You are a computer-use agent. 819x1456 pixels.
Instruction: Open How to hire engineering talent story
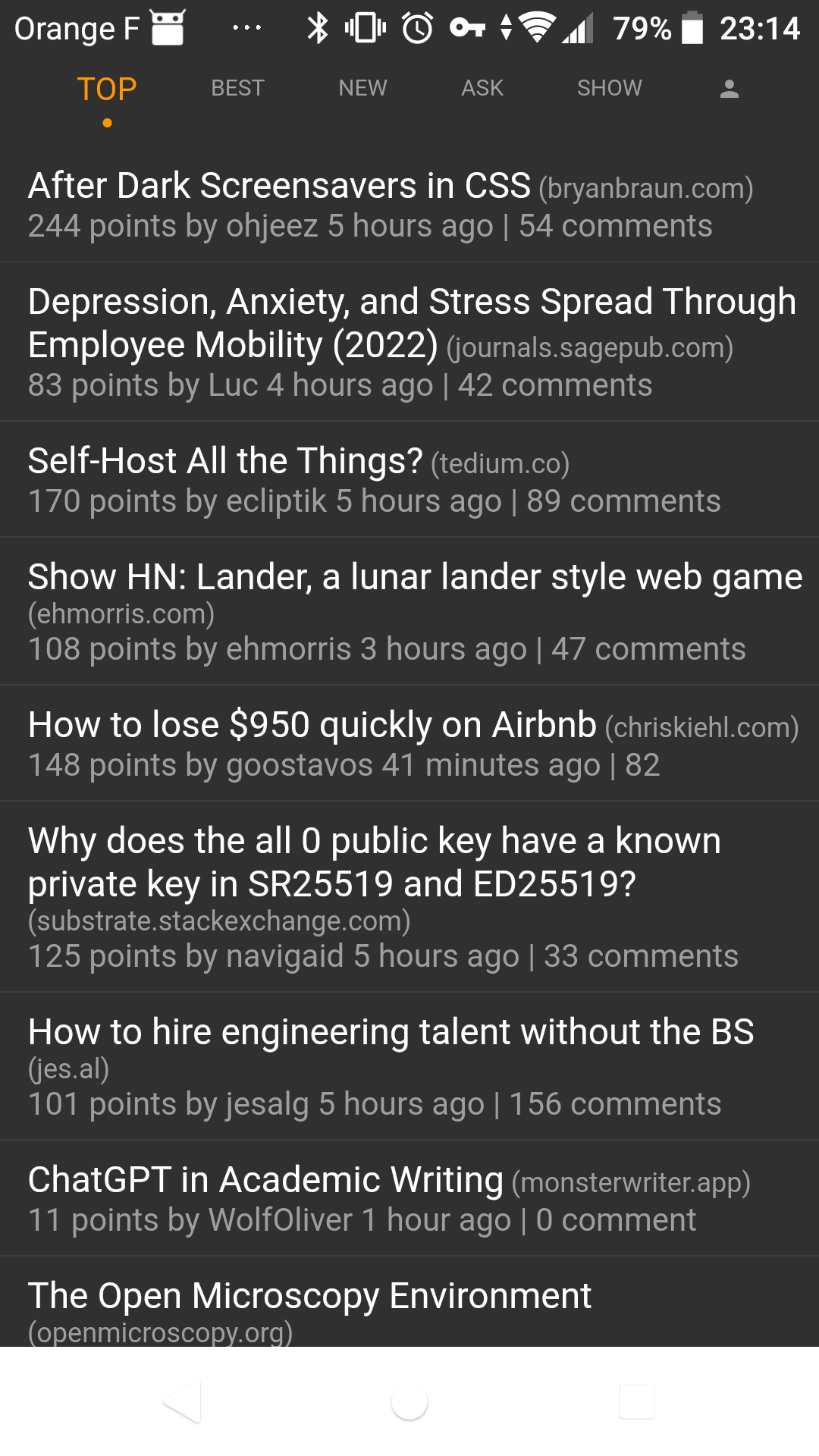coord(409,1066)
